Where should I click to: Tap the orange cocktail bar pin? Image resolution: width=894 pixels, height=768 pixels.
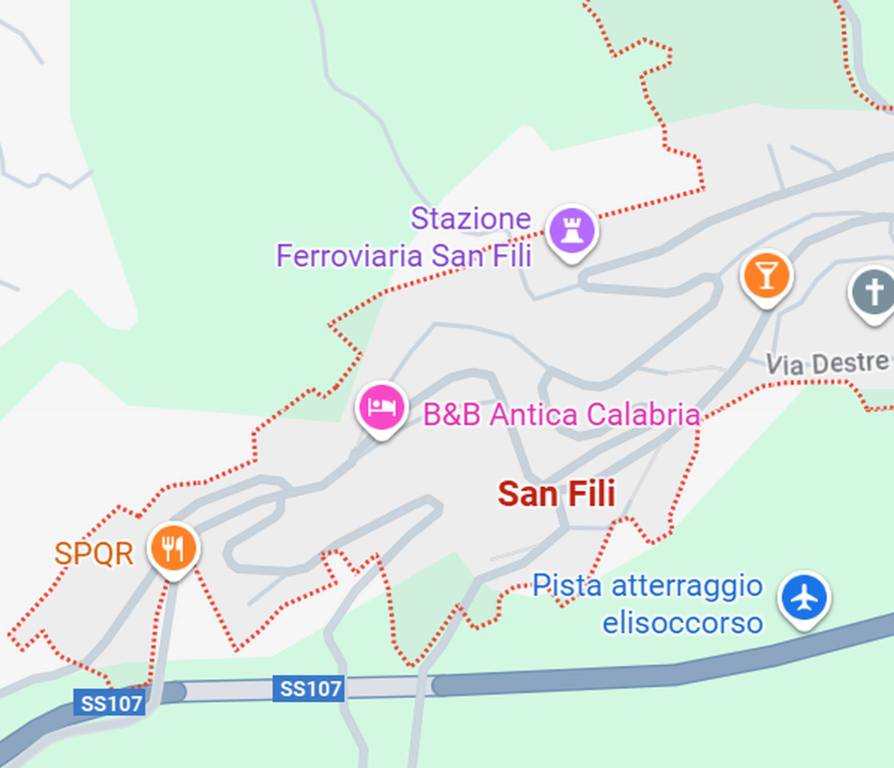(767, 275)
